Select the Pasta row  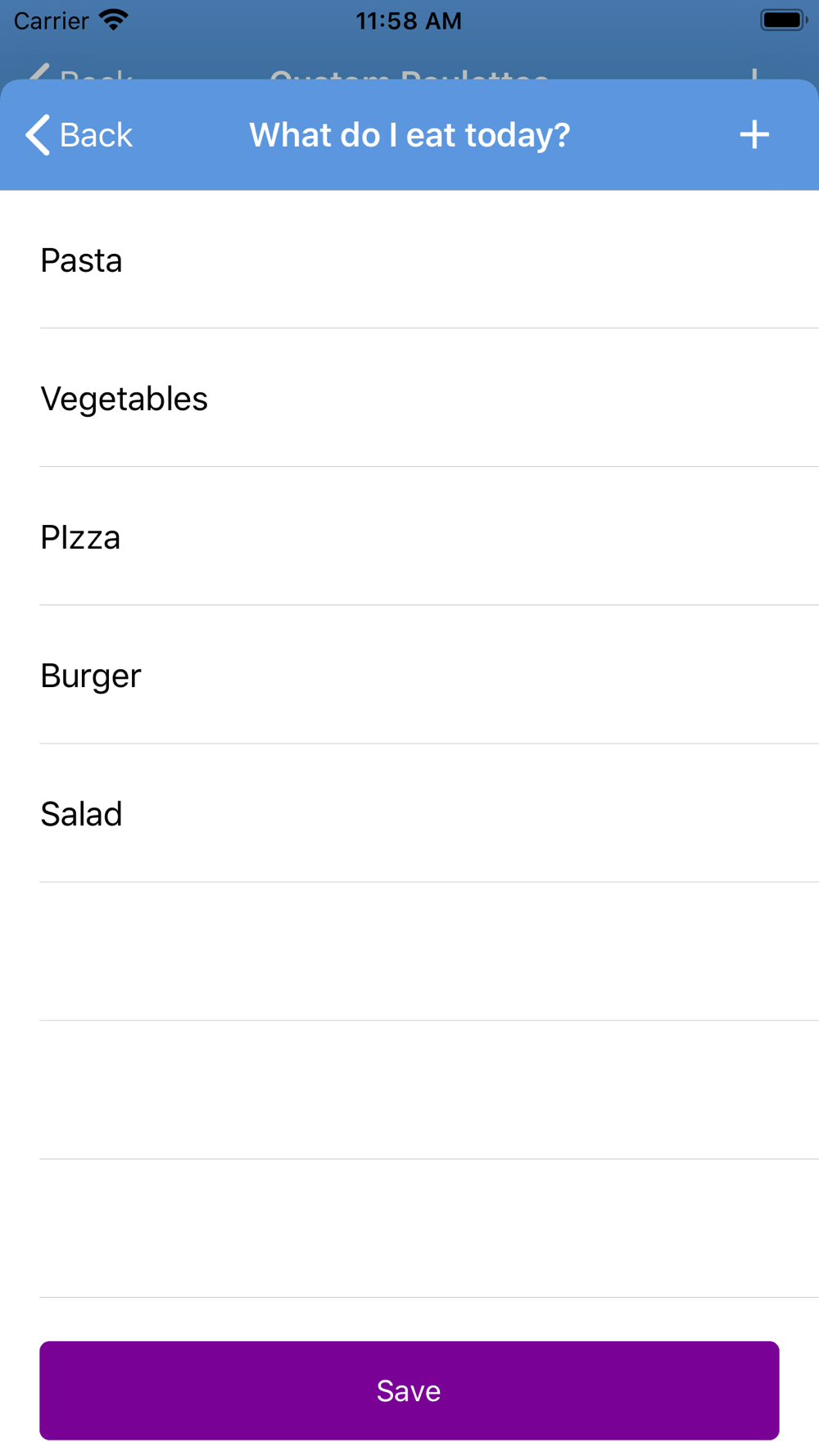pos(409,260)
